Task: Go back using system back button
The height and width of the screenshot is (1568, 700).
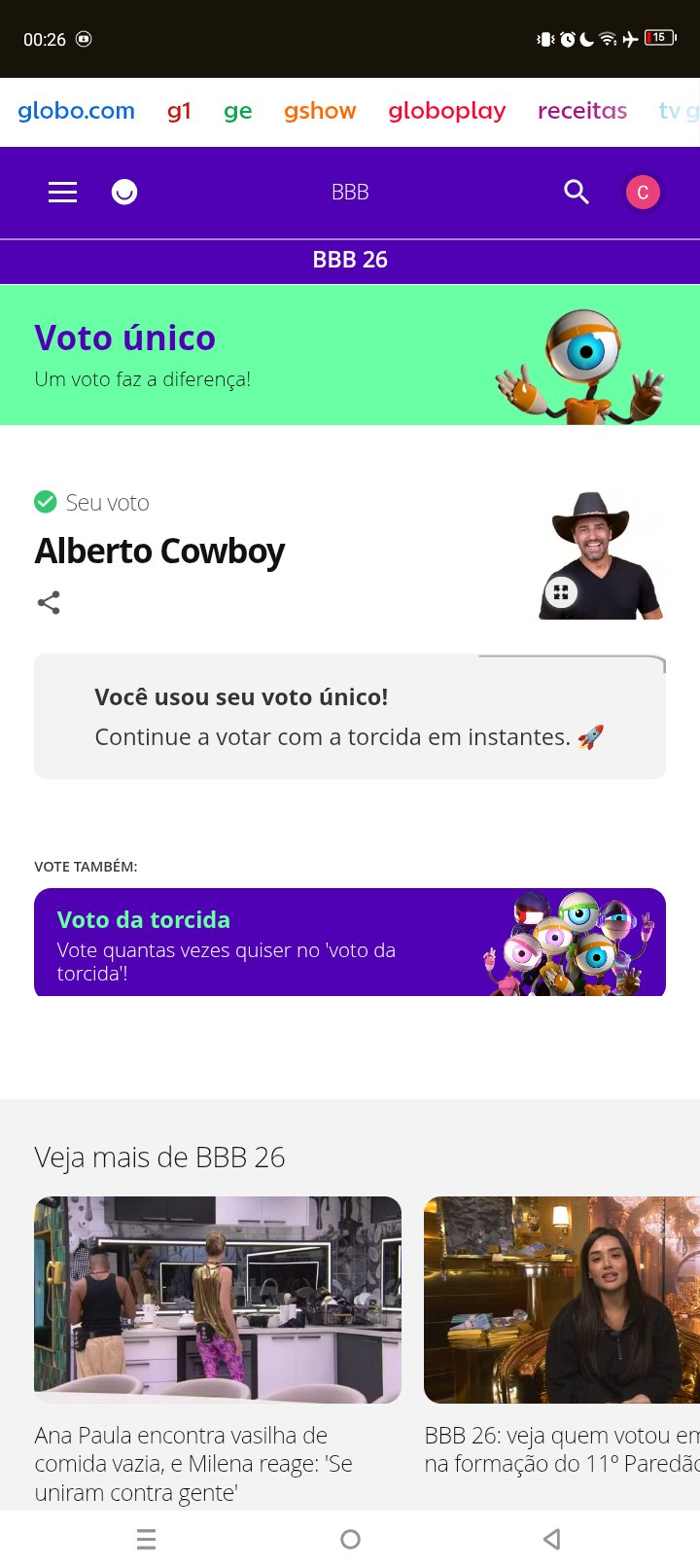Action: 552,1539
